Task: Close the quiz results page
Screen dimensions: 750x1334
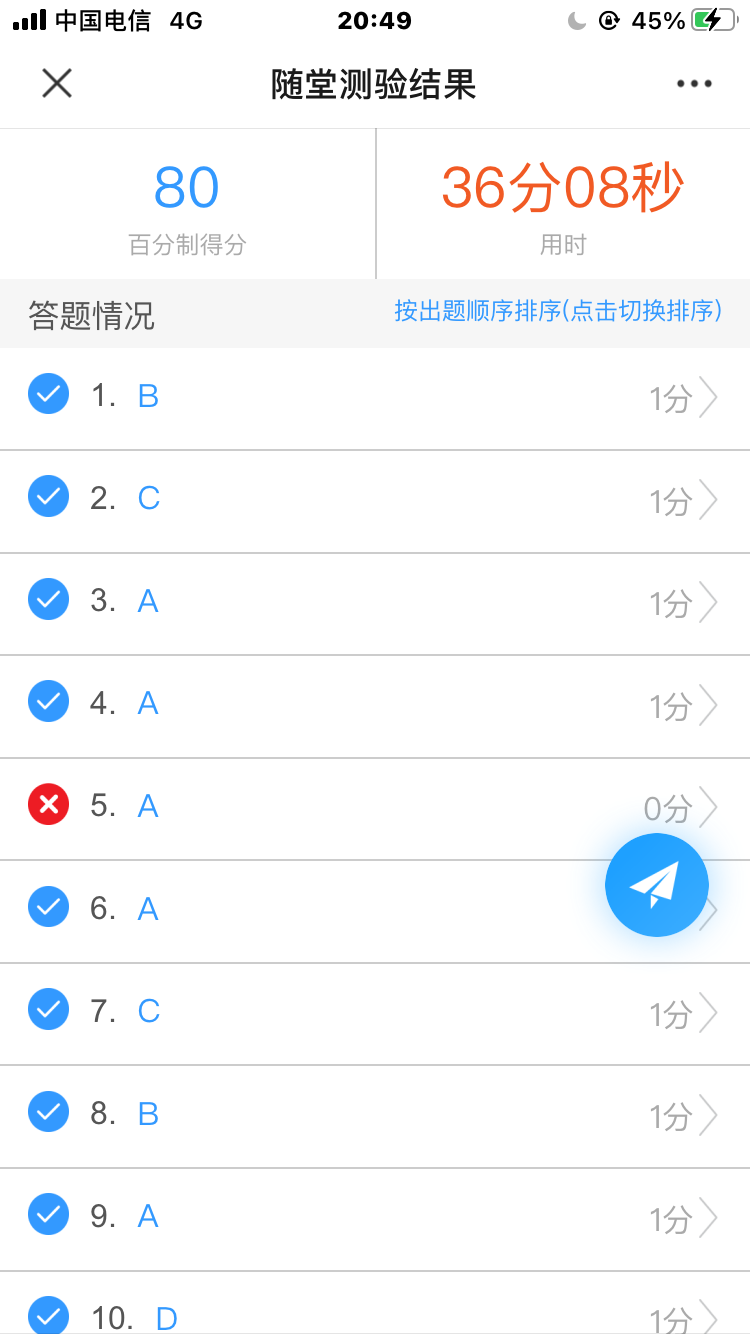Action: point(57,83)
